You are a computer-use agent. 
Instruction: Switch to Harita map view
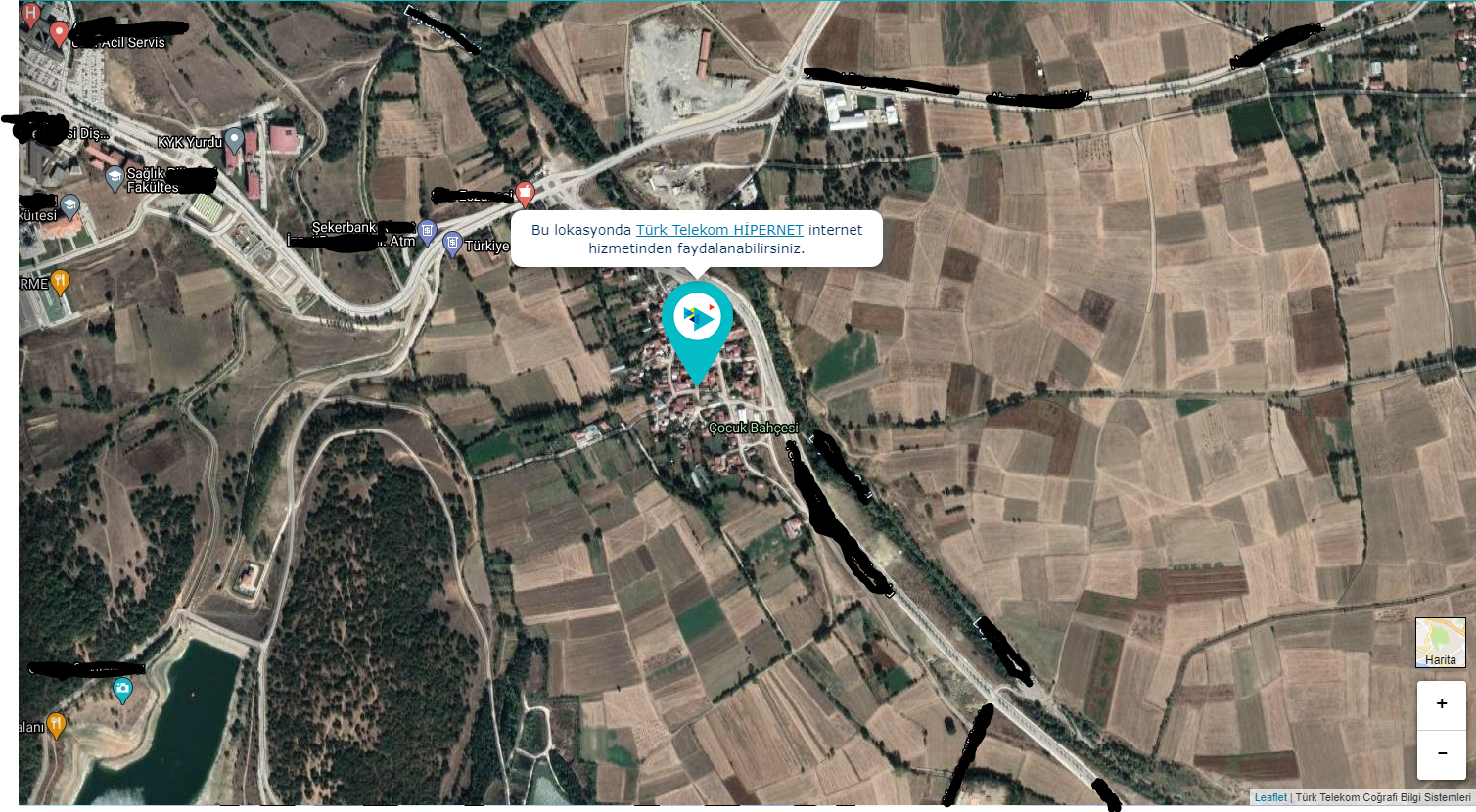point(1440,643)
